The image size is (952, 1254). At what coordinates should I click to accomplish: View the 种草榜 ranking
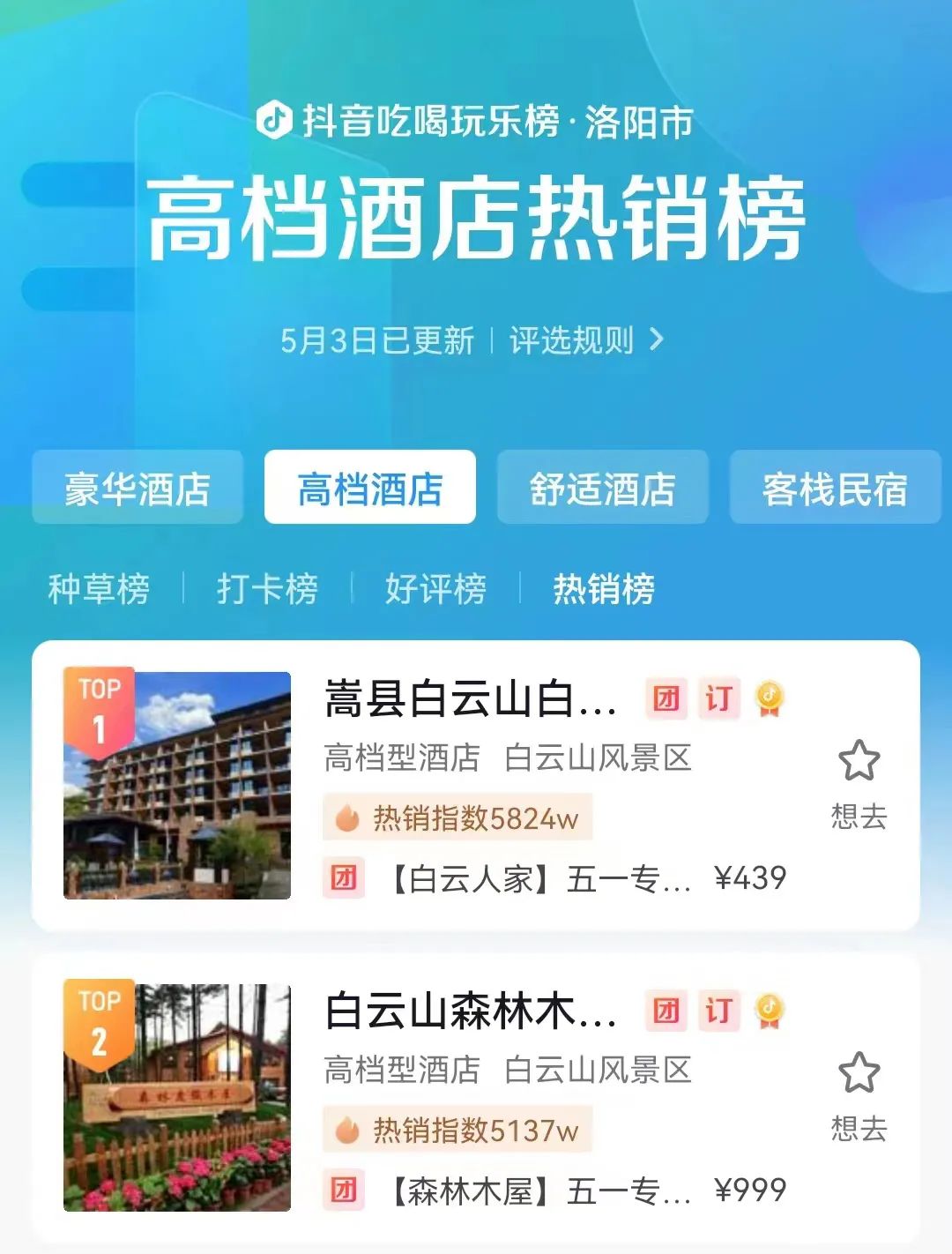[99, 588]
